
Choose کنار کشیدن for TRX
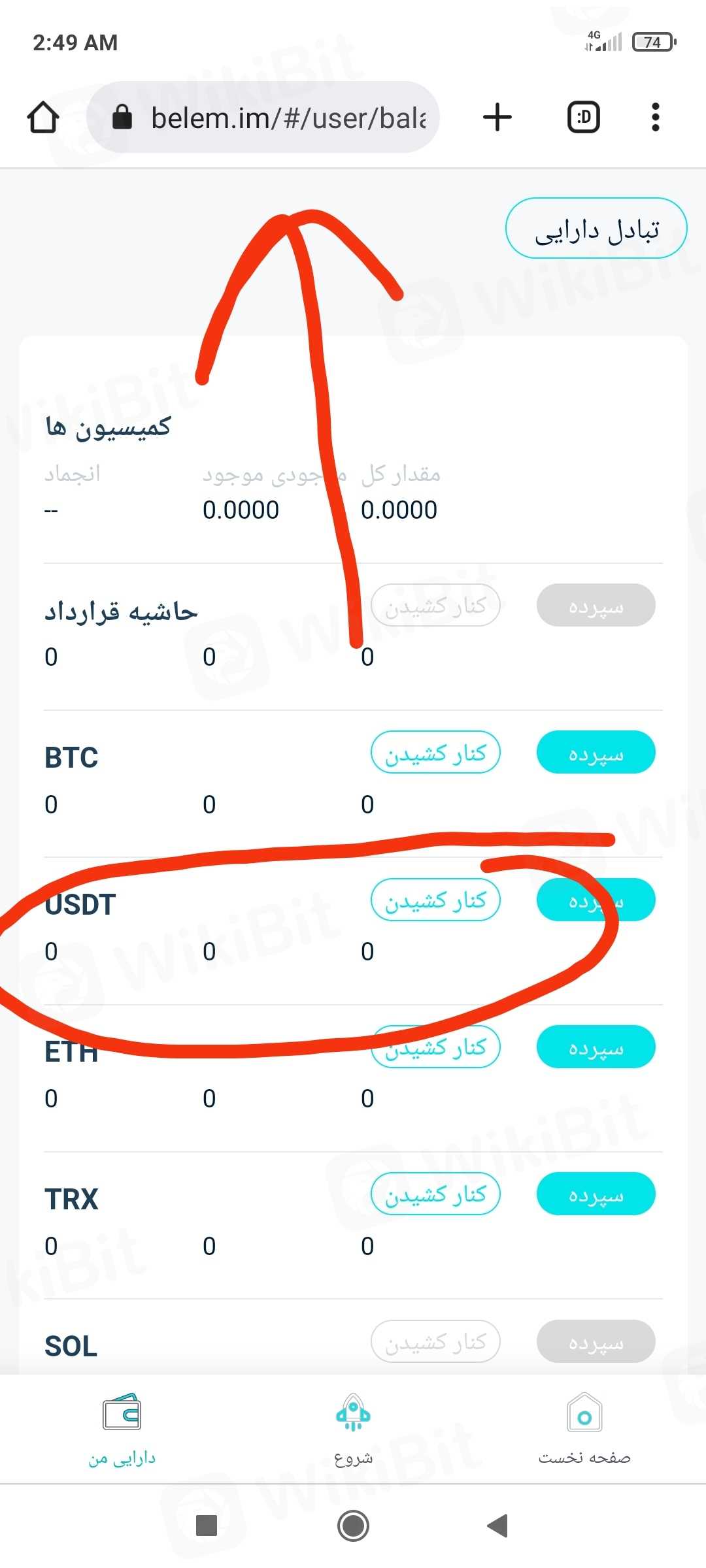435,1194
